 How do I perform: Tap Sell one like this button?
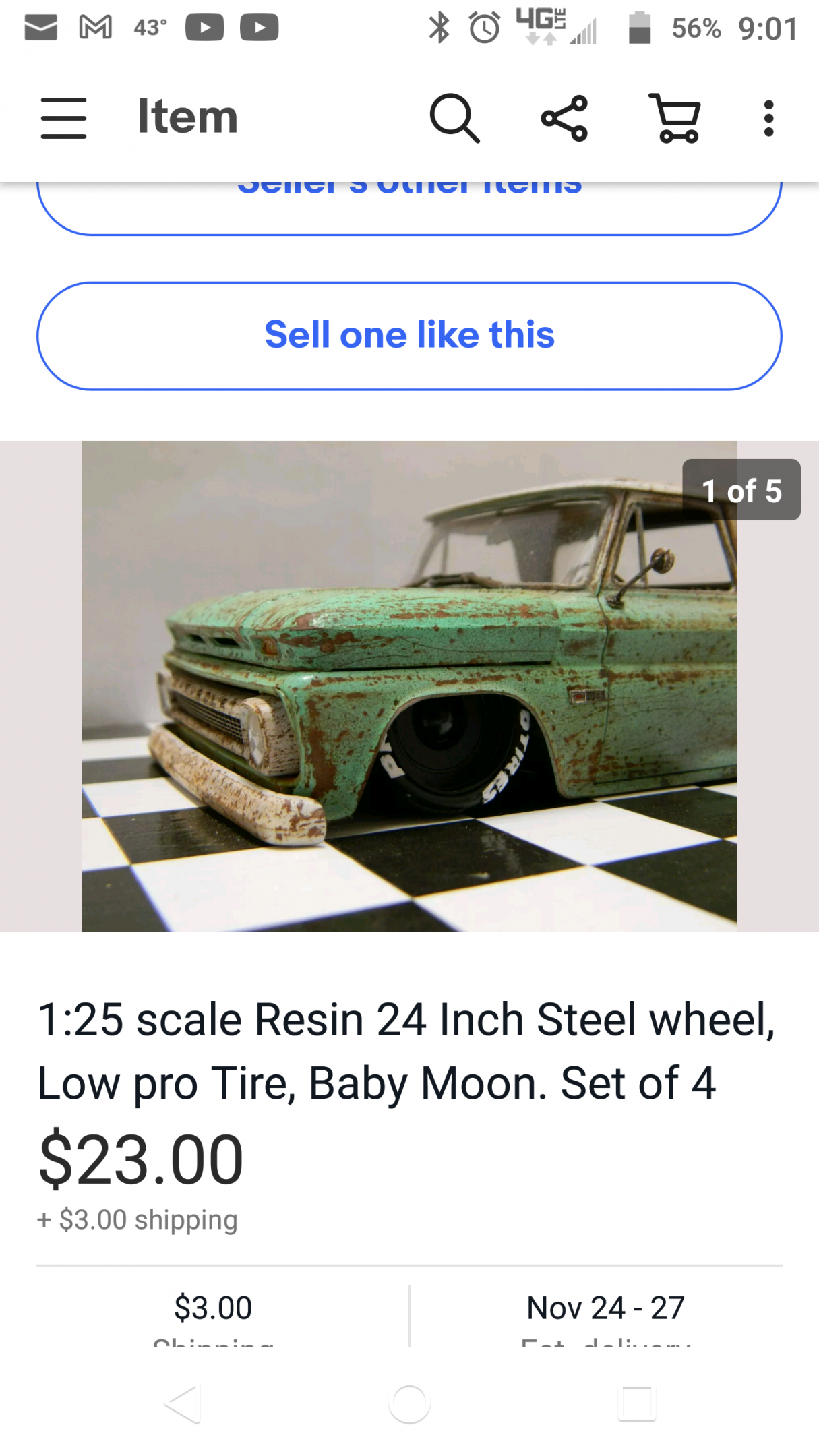point(409,336)
